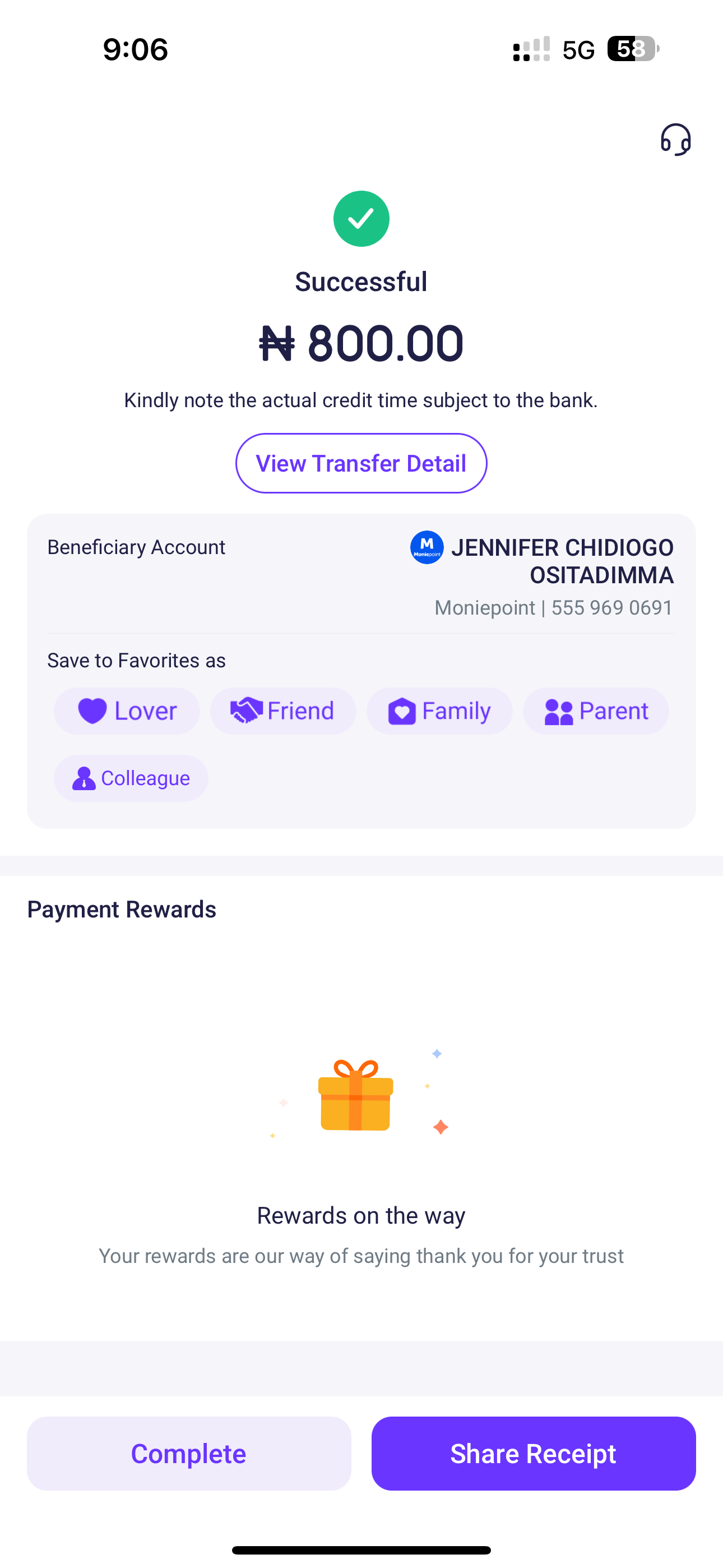723x1568 pixels.
Task: Tap the Complete button
Action: click(x=189, y=1454)
